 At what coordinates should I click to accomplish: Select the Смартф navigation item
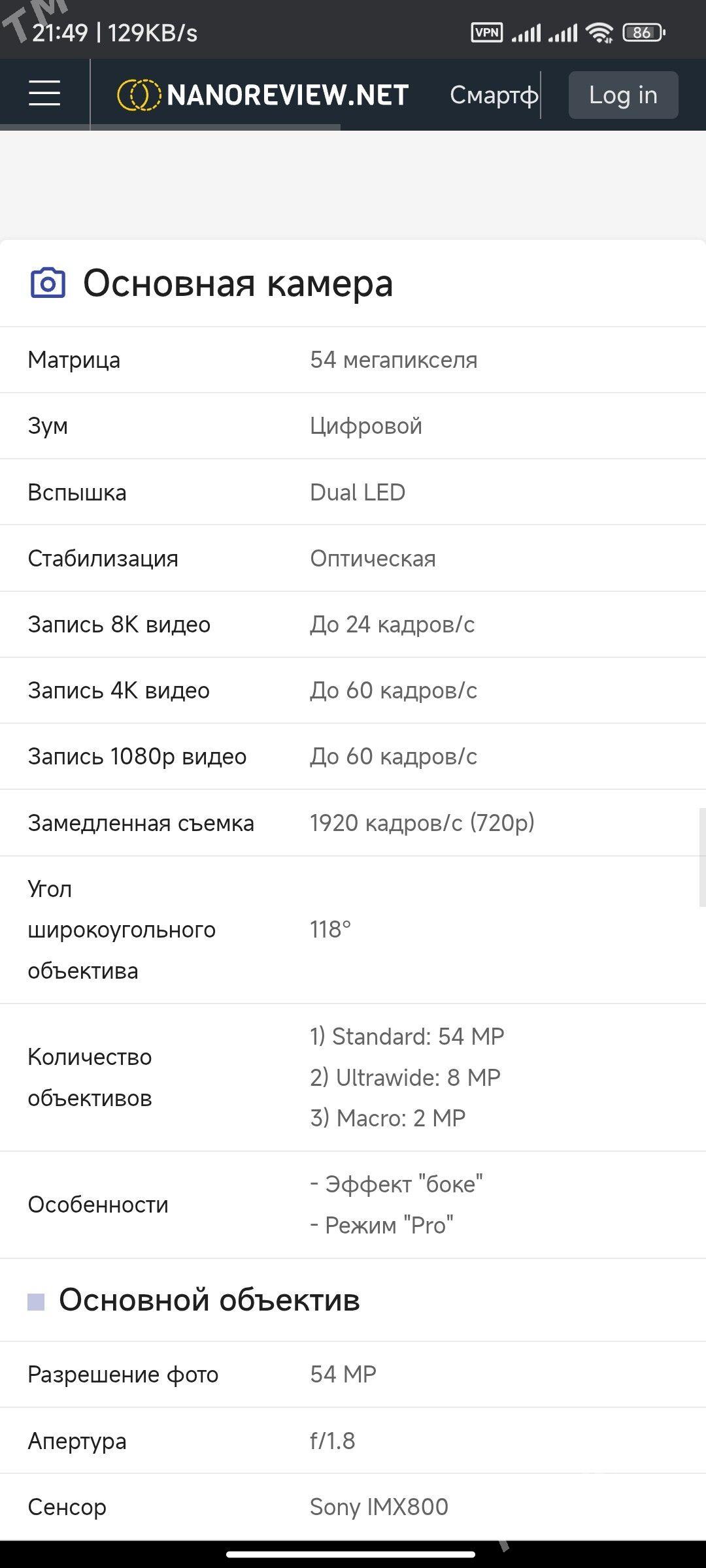(x=494, y=95)
